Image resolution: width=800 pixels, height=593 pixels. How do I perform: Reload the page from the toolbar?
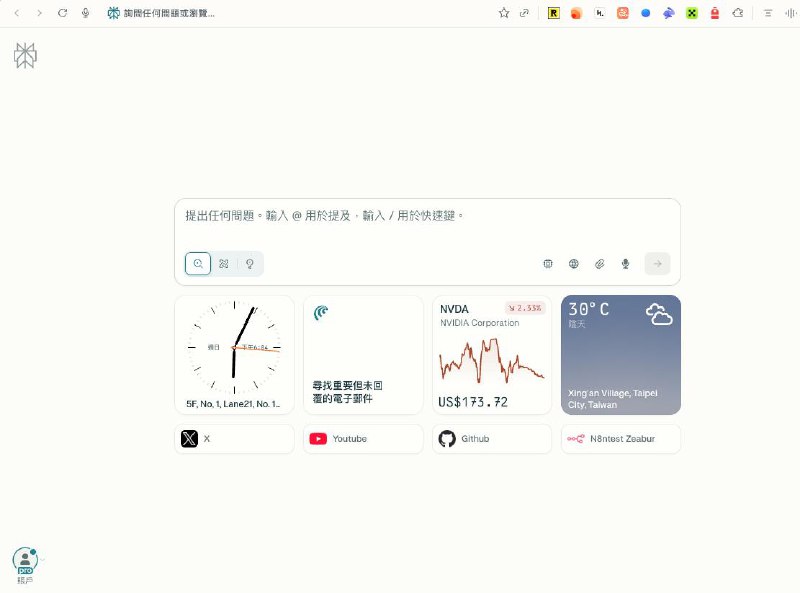click(x=63, y=13)
